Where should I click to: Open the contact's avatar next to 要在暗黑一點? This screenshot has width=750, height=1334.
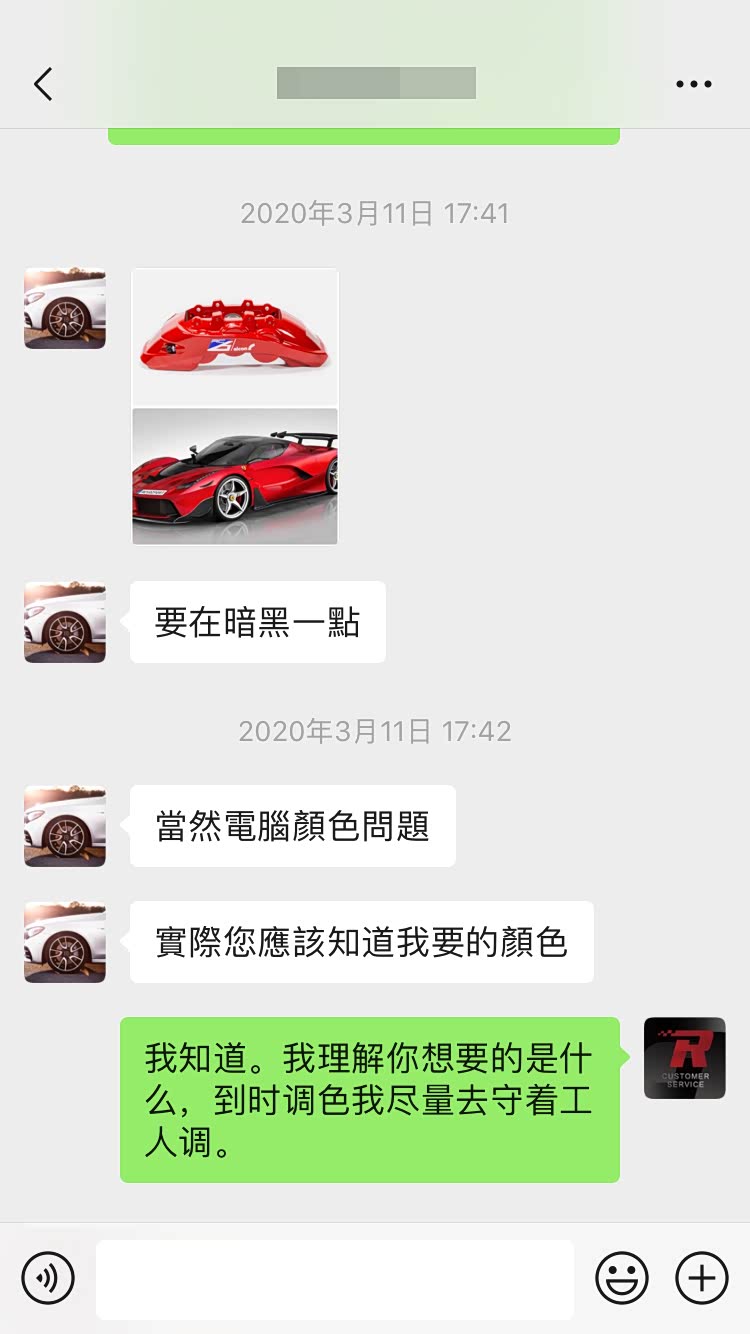[65, 622]
